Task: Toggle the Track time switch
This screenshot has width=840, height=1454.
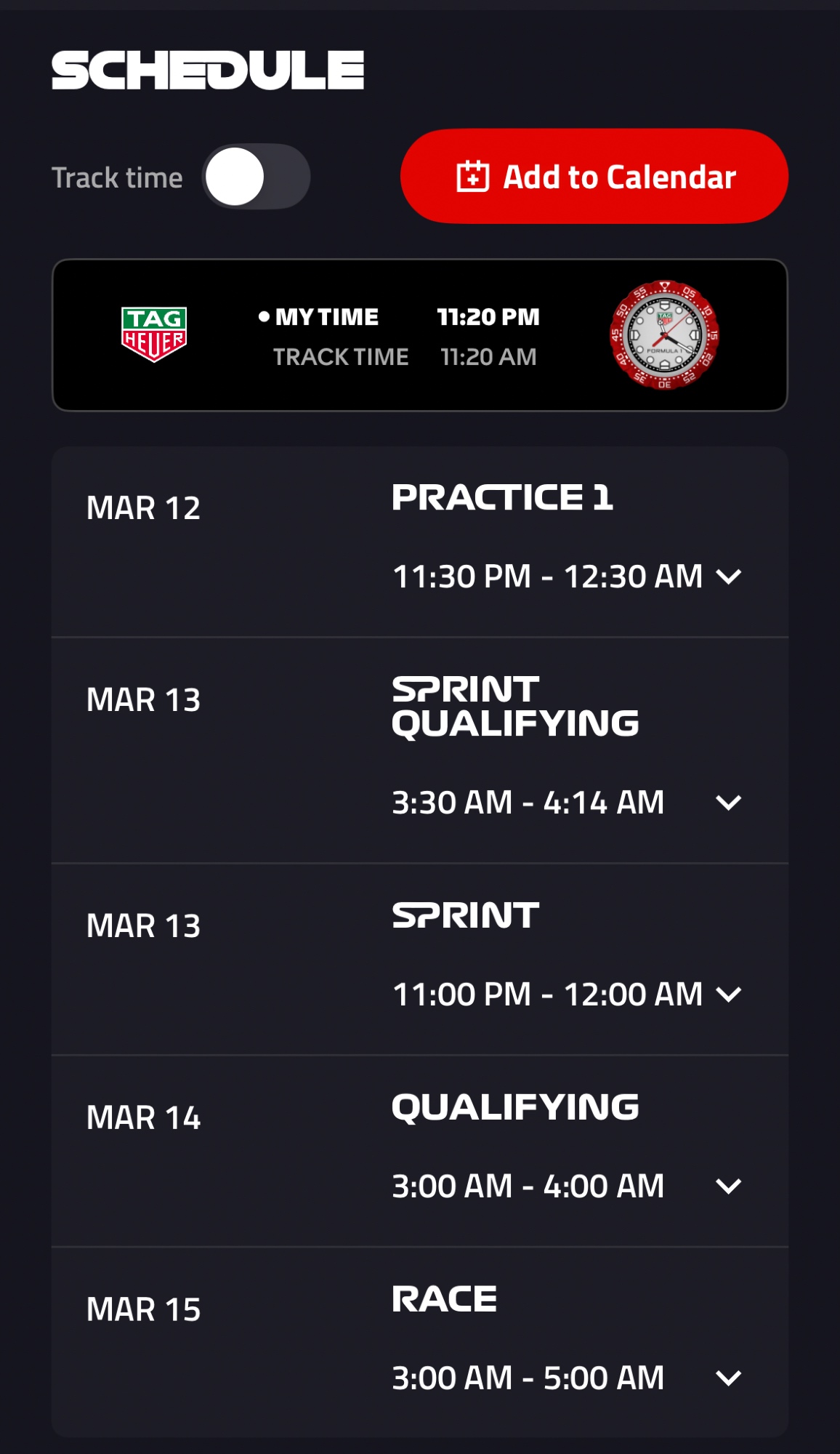Action: coord(256,177)
